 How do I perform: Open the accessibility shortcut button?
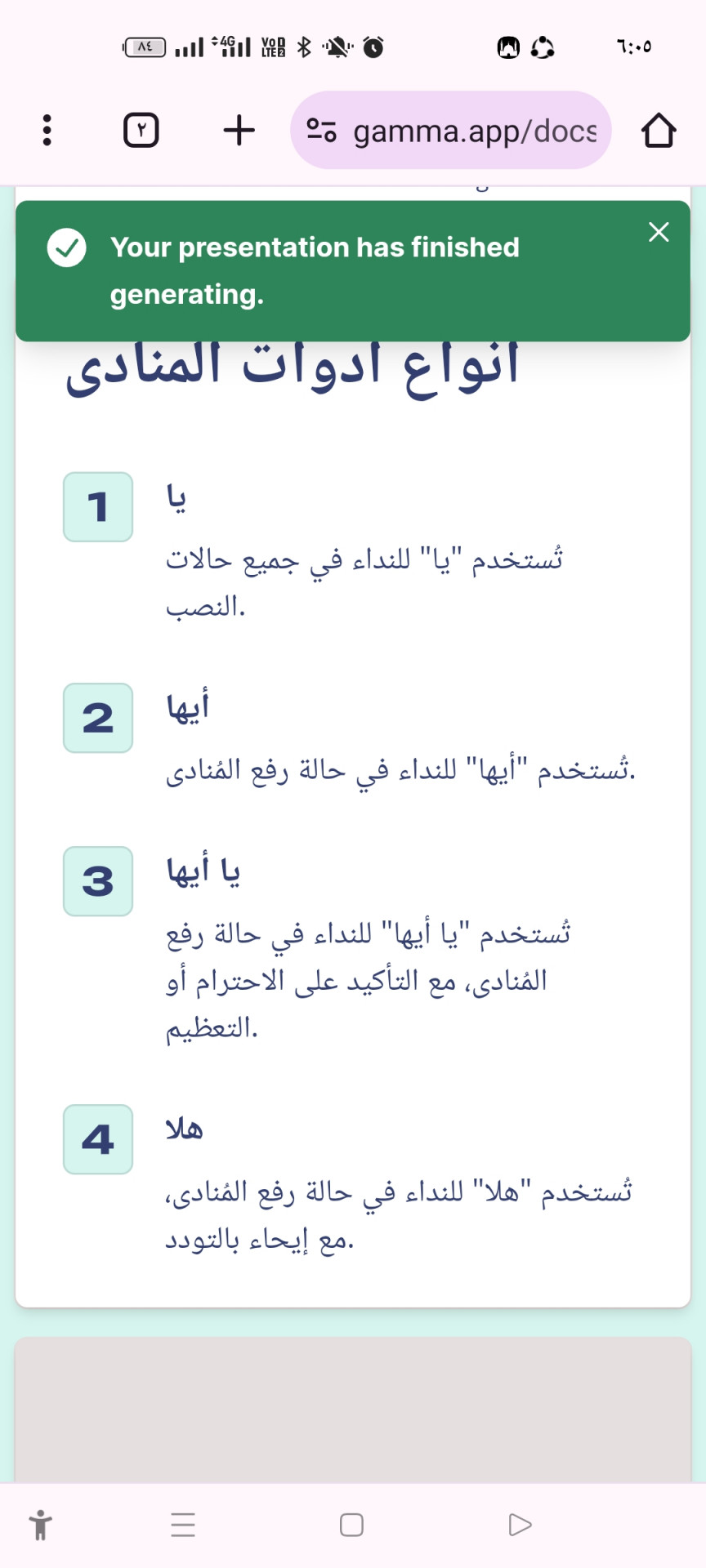(40, 1525)
